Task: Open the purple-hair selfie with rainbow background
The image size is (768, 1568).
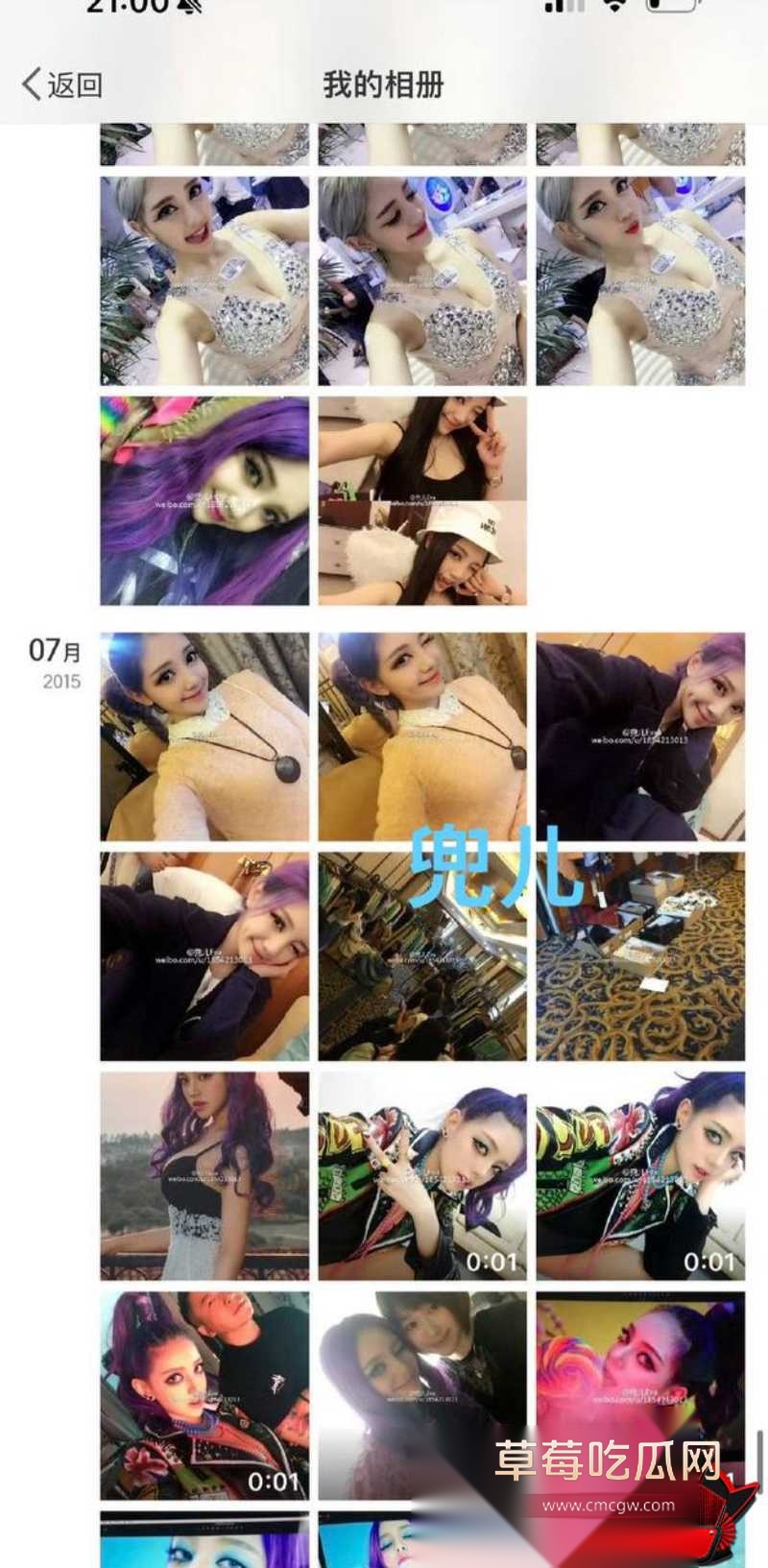Action: click(x=204, y=501)
